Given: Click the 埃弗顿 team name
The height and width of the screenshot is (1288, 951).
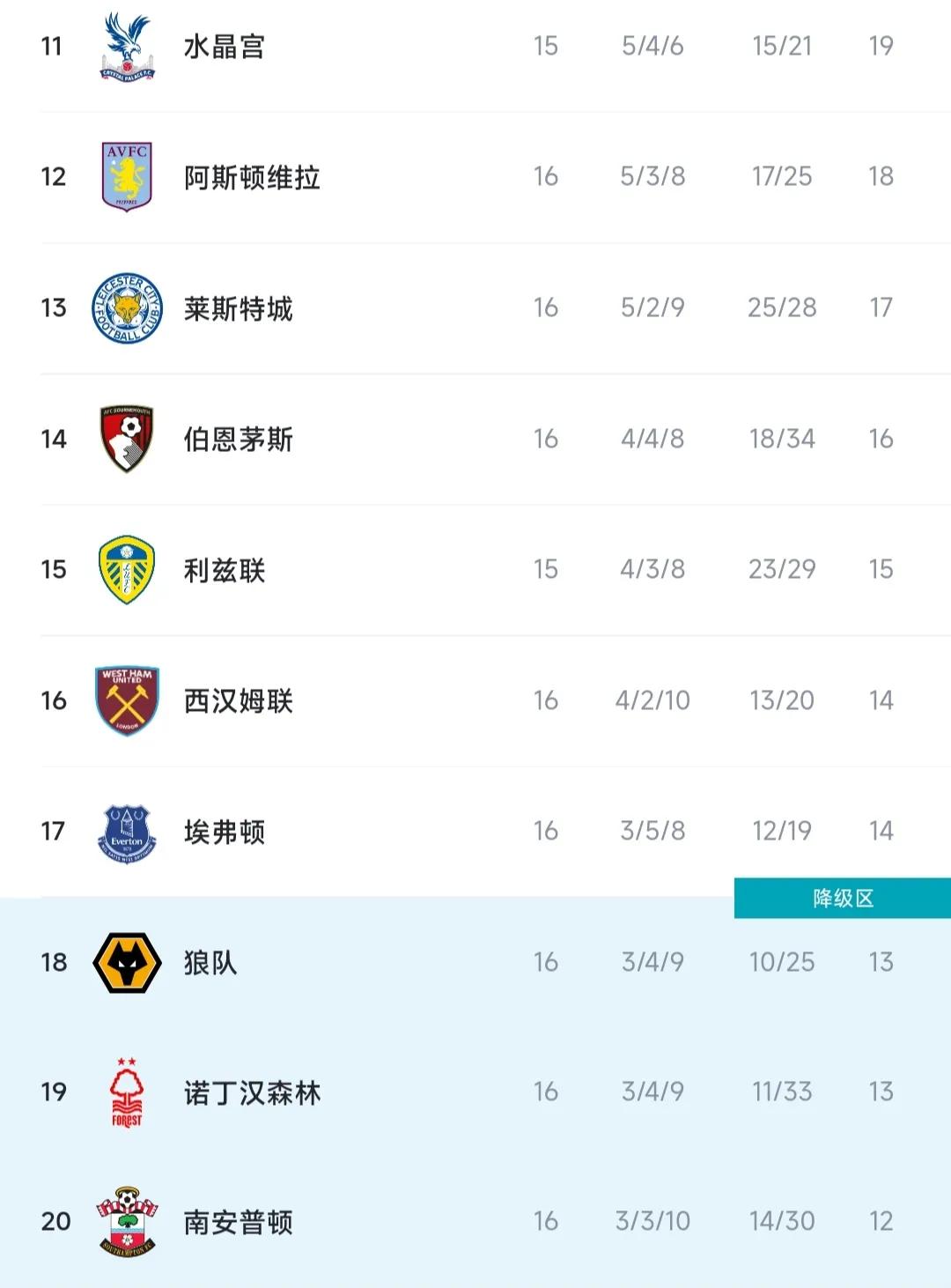Looking at the screenshot, I should (220, 830).
